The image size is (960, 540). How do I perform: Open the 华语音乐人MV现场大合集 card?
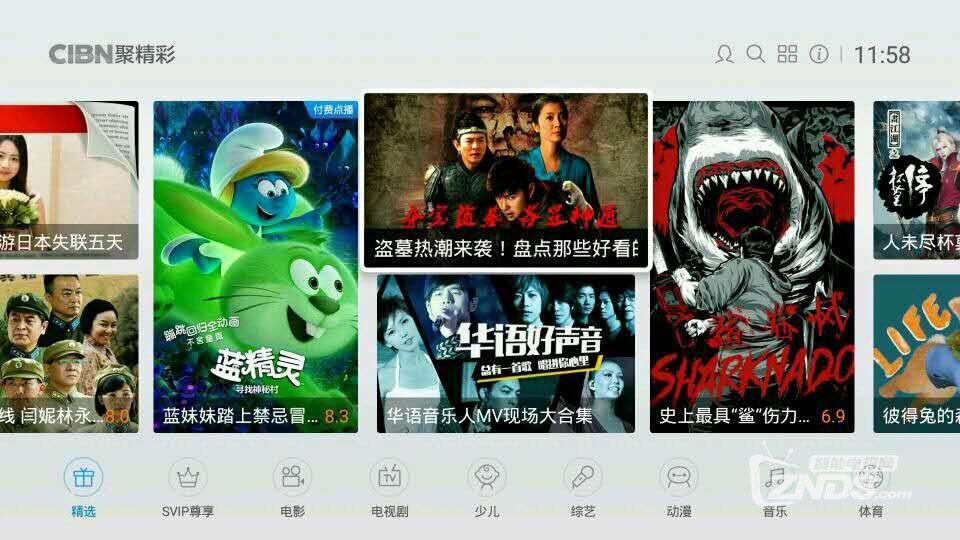pyautogui.click(x=506, y=354)
